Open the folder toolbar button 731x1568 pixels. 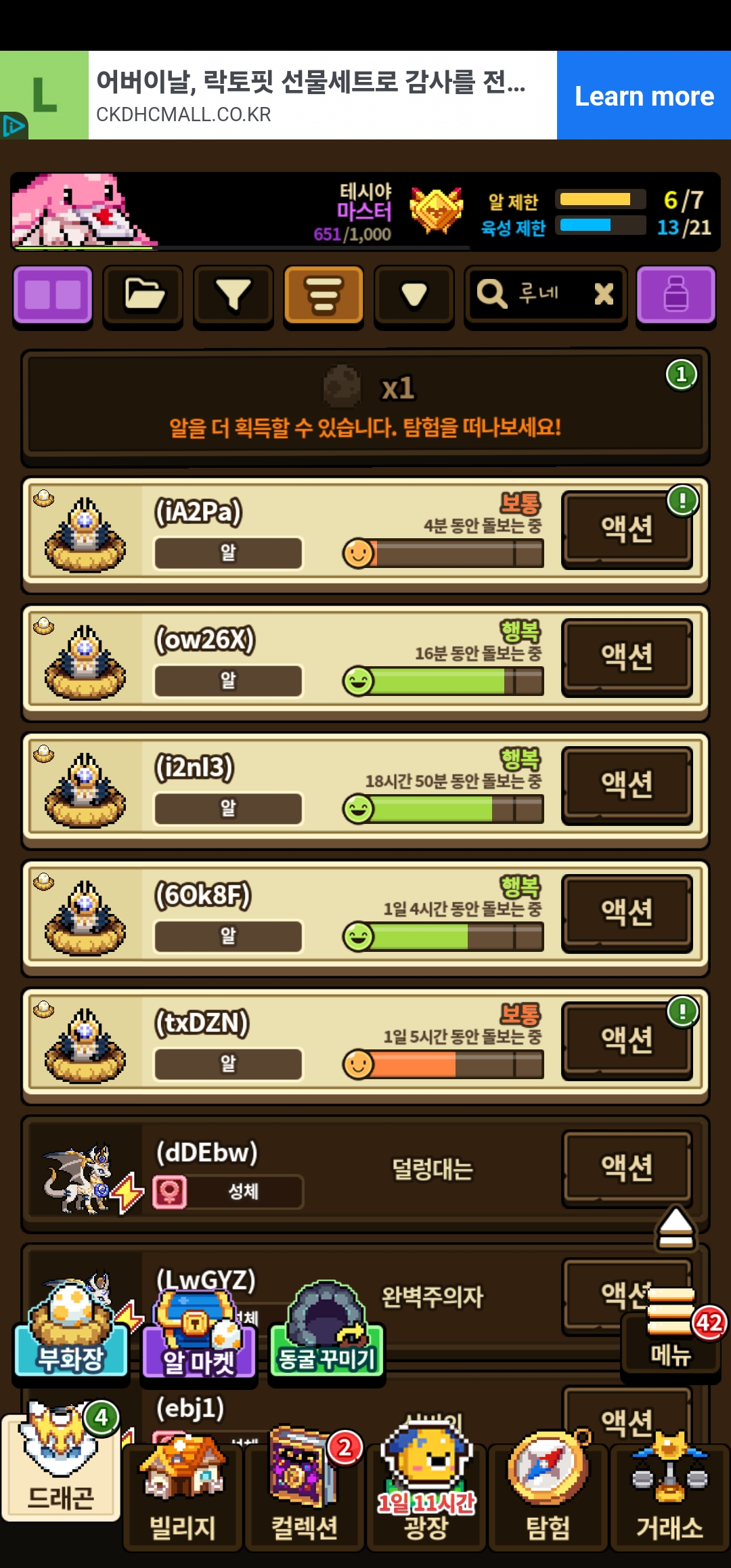pyautogui.click(x=143, y=295)
